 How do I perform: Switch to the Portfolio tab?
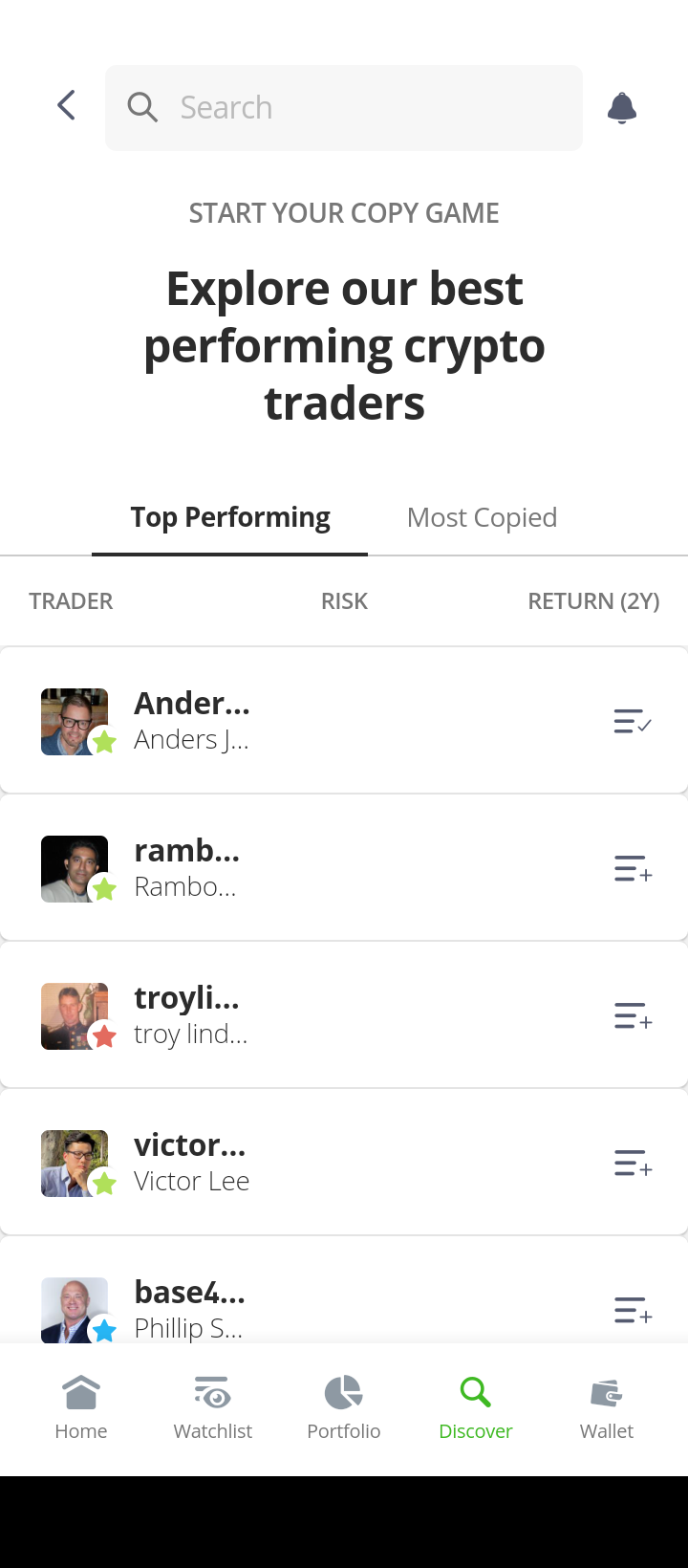(x=344, y=1407)
